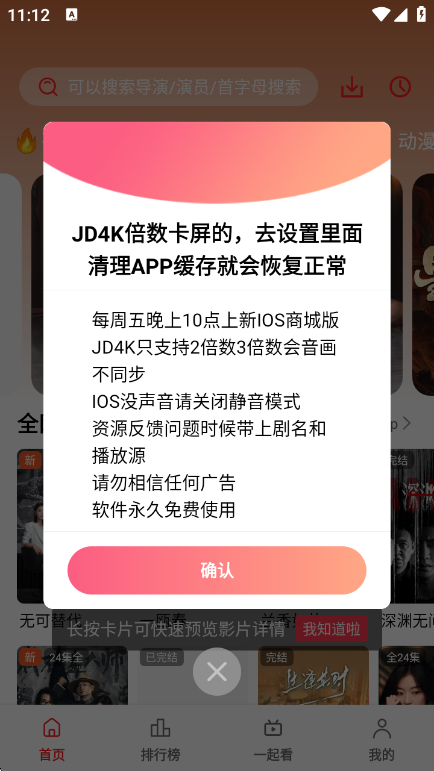
Task: Dismiss the popup with the X button
Action: (x=217, y=672)
